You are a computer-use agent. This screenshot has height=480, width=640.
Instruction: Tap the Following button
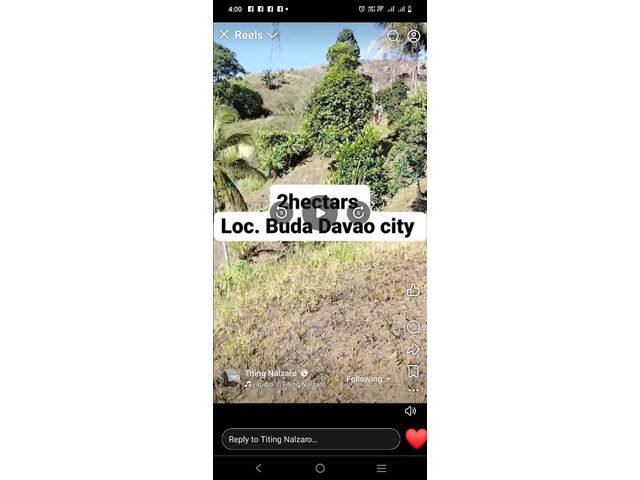click(x=367, y=379)
